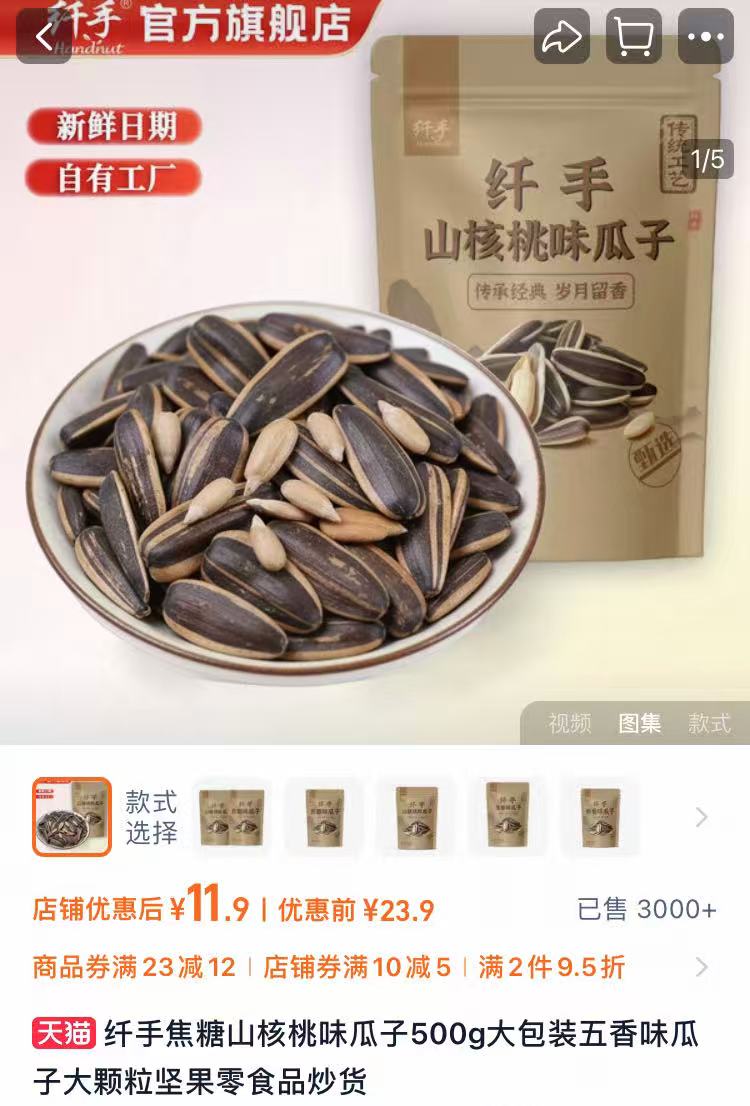Share this product
Image resolution: width=750 pixels, height=1106 pixels.
[561, 37]
